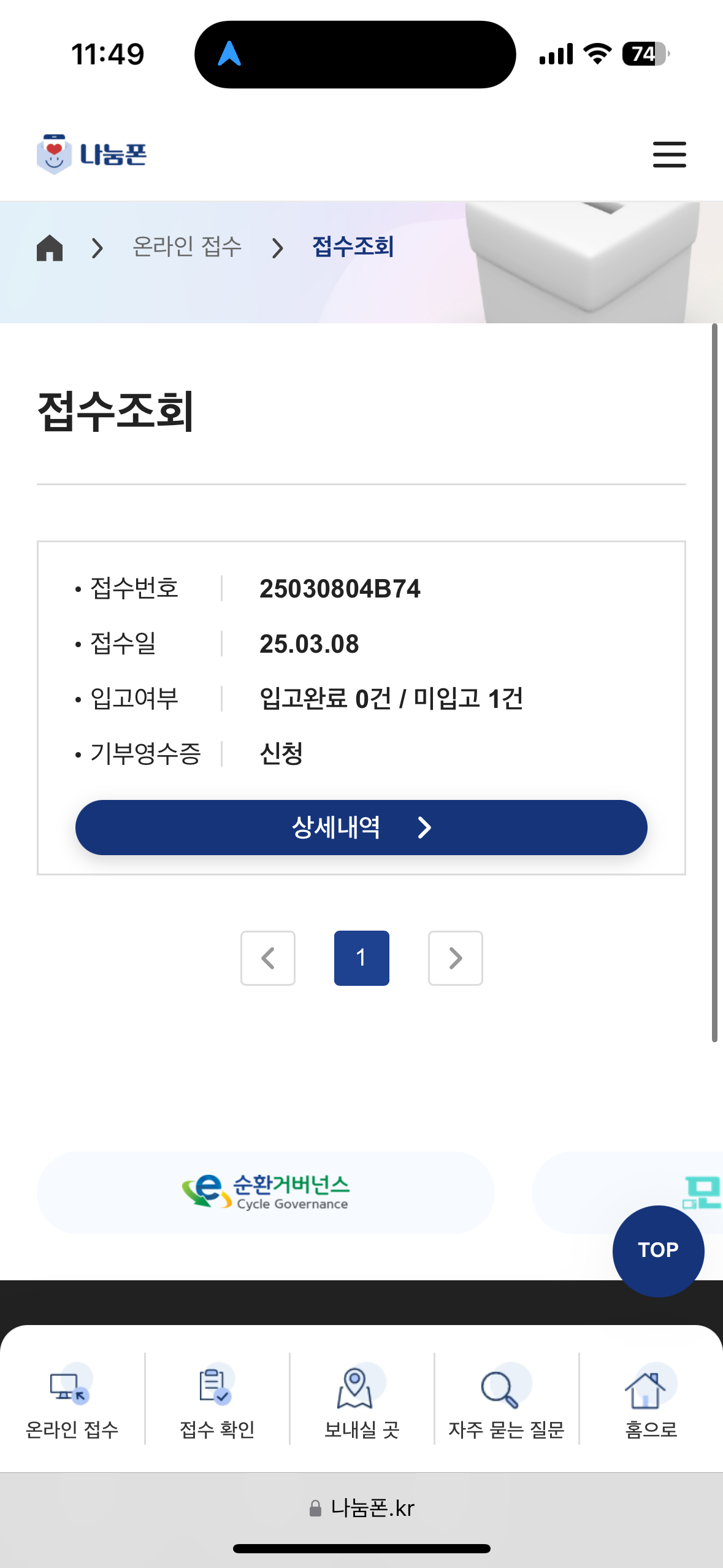
Task: Switch to 온라인 접수 tab
Action: [x=72, y=1402]
